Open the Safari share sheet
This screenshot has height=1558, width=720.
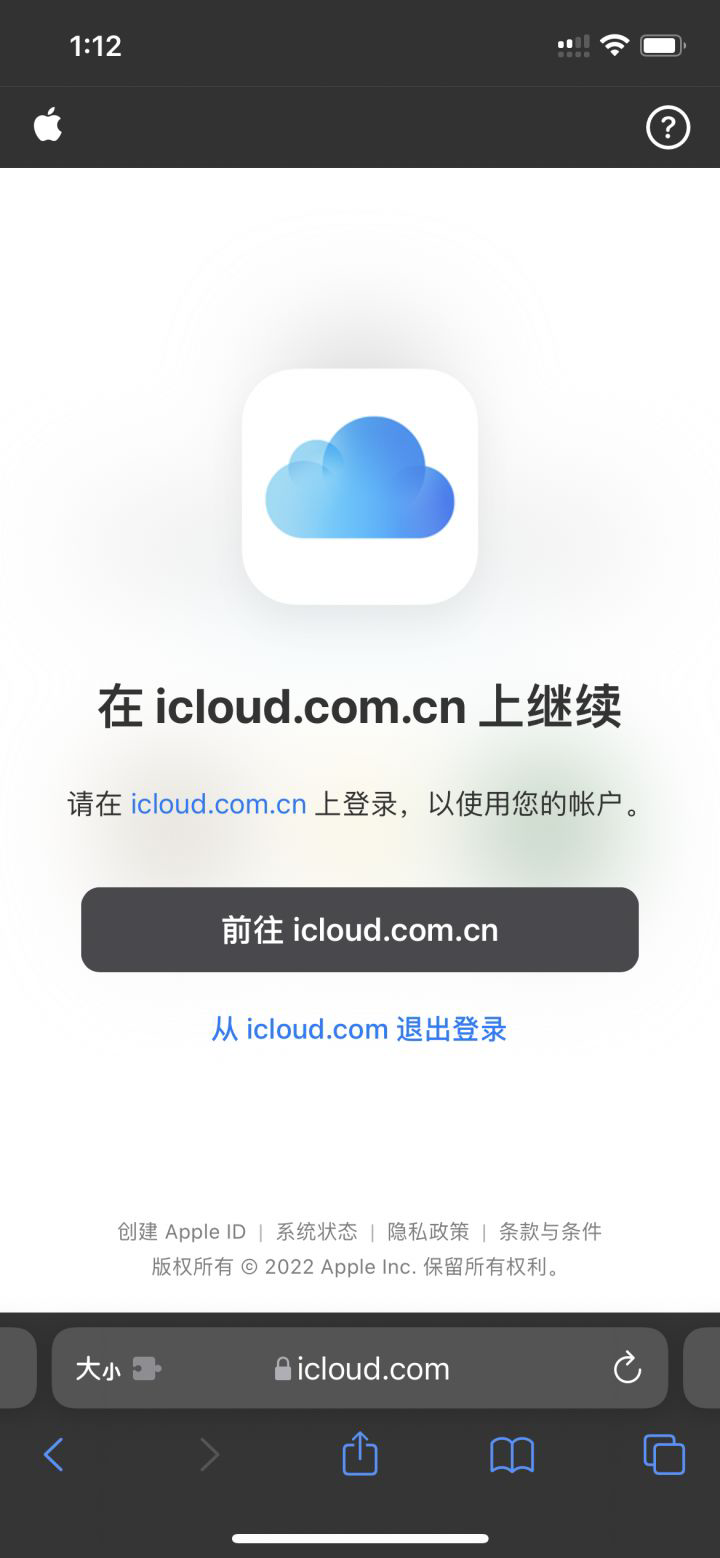tap(360, 1453)
